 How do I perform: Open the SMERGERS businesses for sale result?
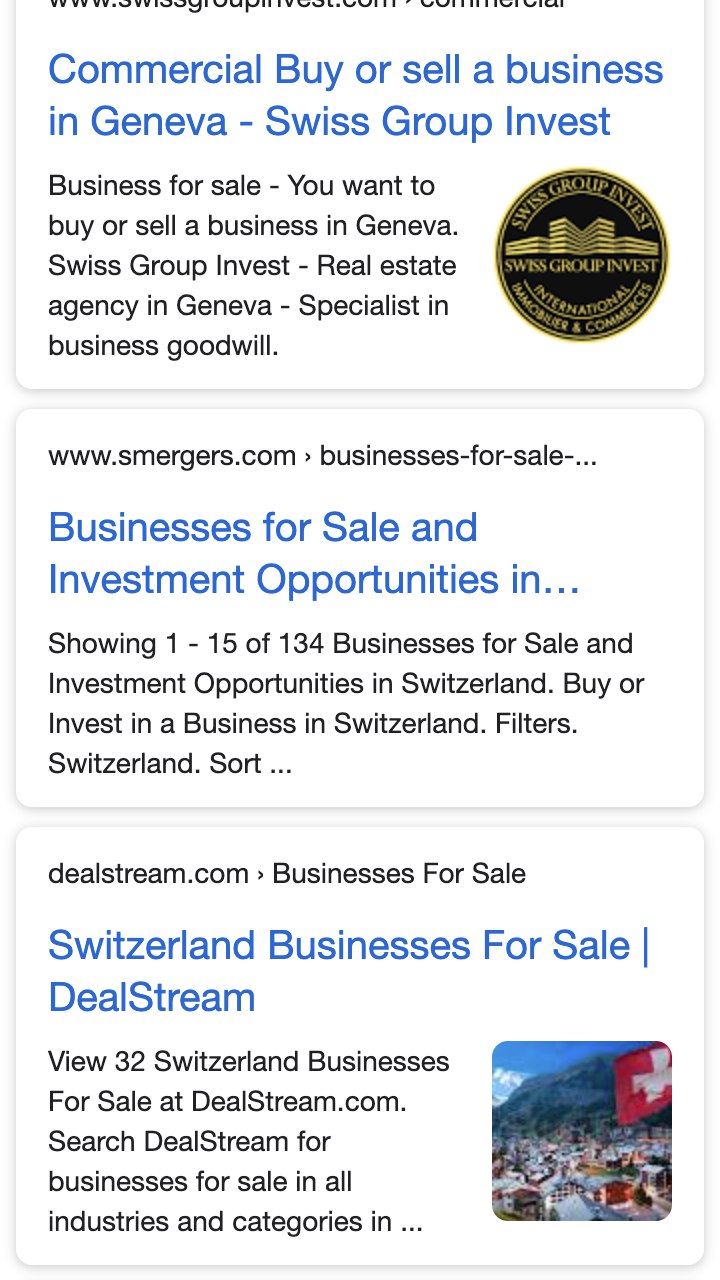312,552
